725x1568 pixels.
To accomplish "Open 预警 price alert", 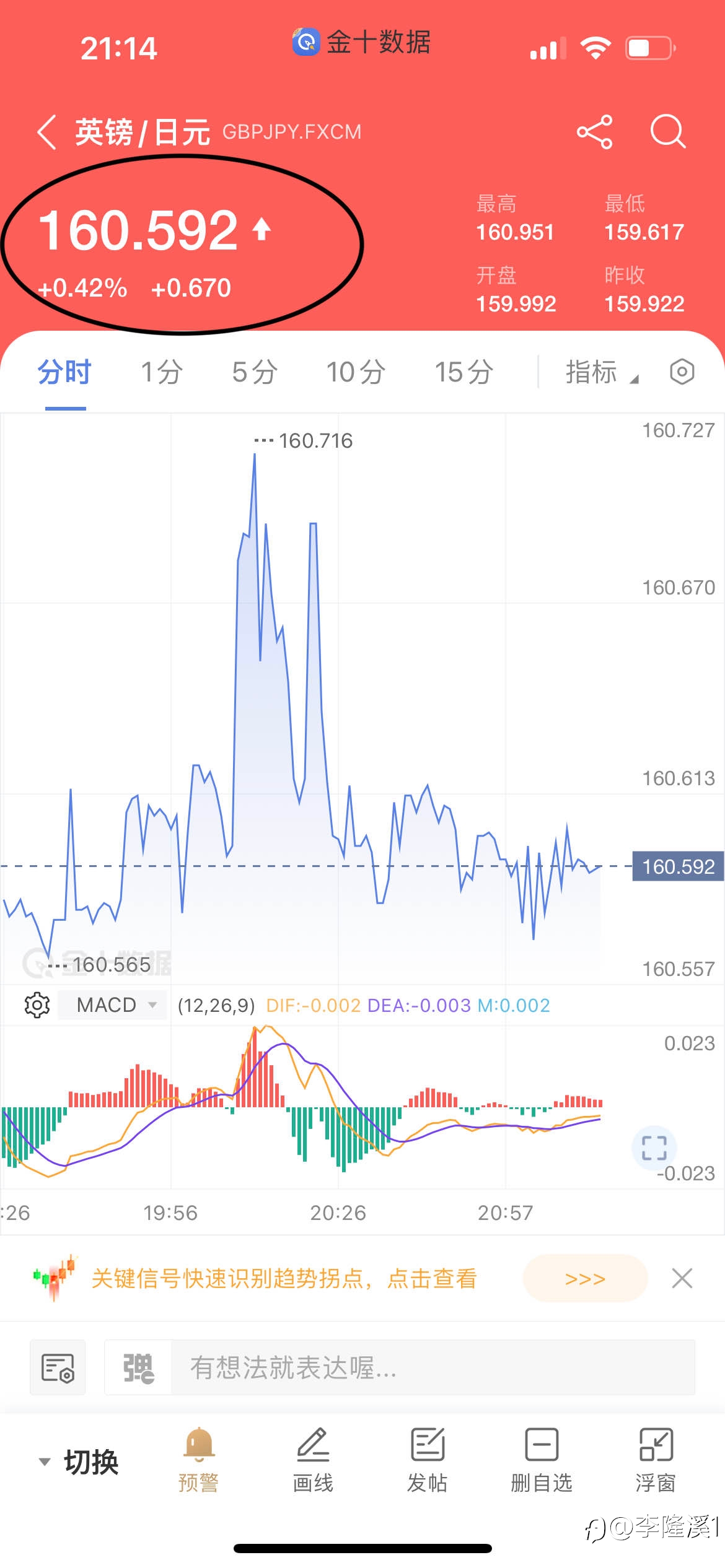I will click(x=198, y=1460).
